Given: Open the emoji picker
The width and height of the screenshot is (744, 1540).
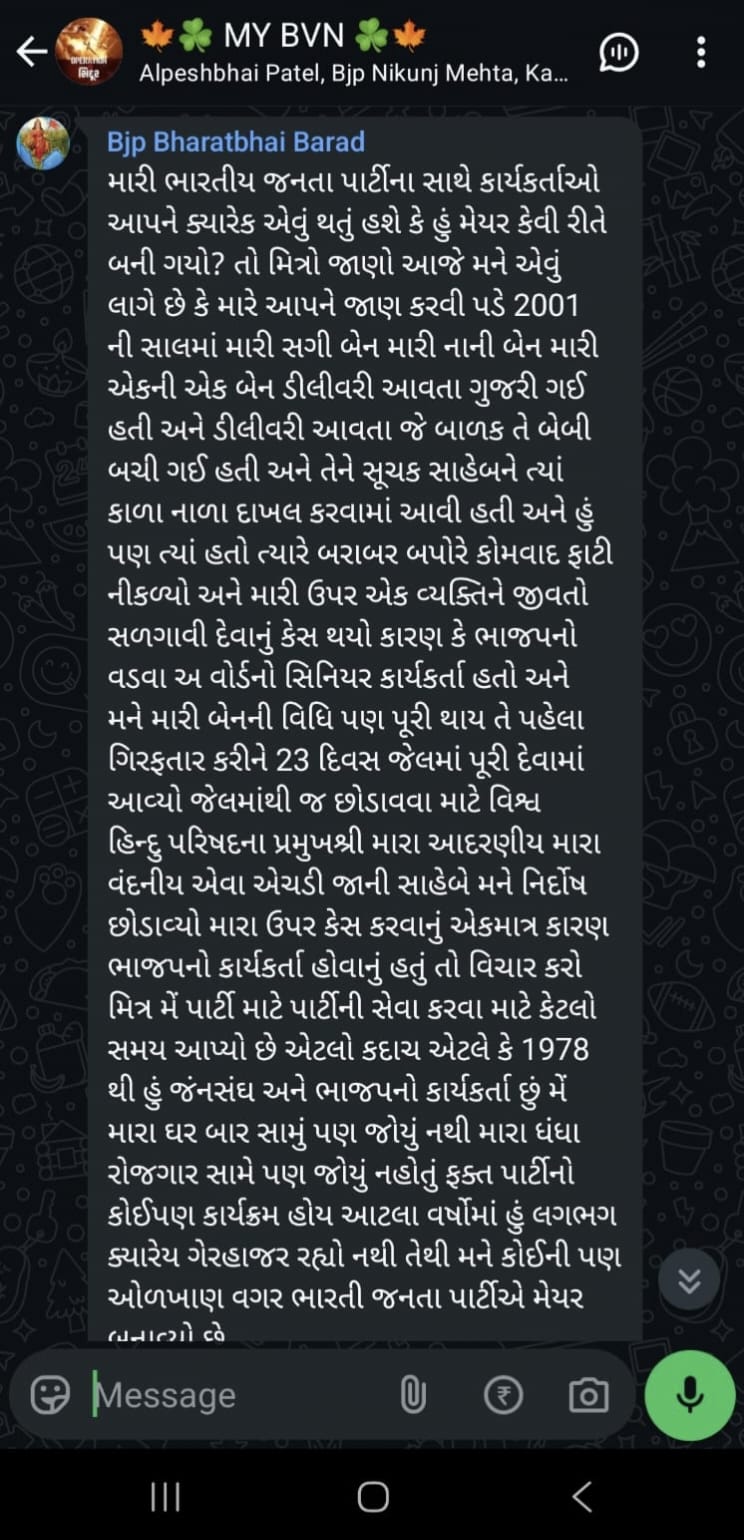Looking at the screenshot, I should (50, 1394).
